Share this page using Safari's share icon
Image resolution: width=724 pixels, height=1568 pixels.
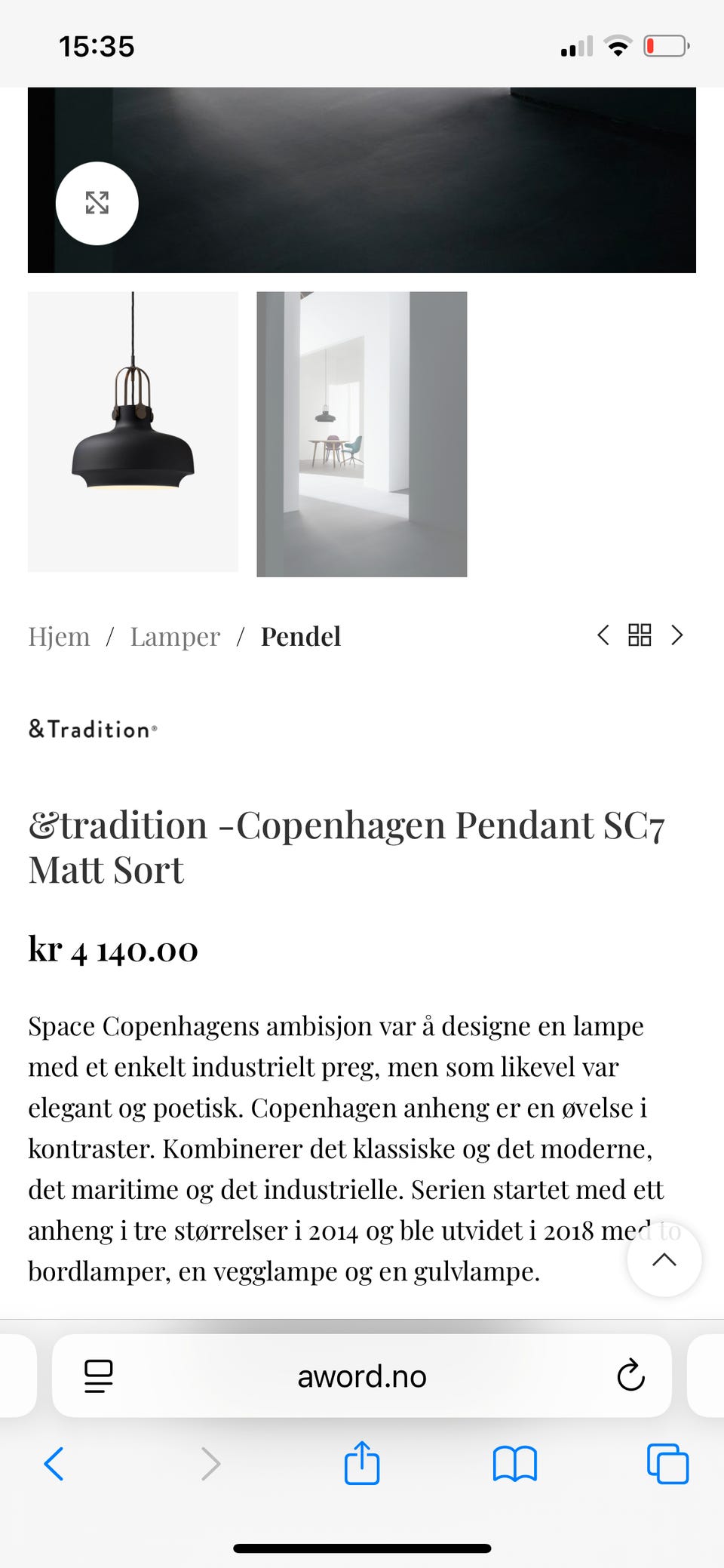point(362,1464)
